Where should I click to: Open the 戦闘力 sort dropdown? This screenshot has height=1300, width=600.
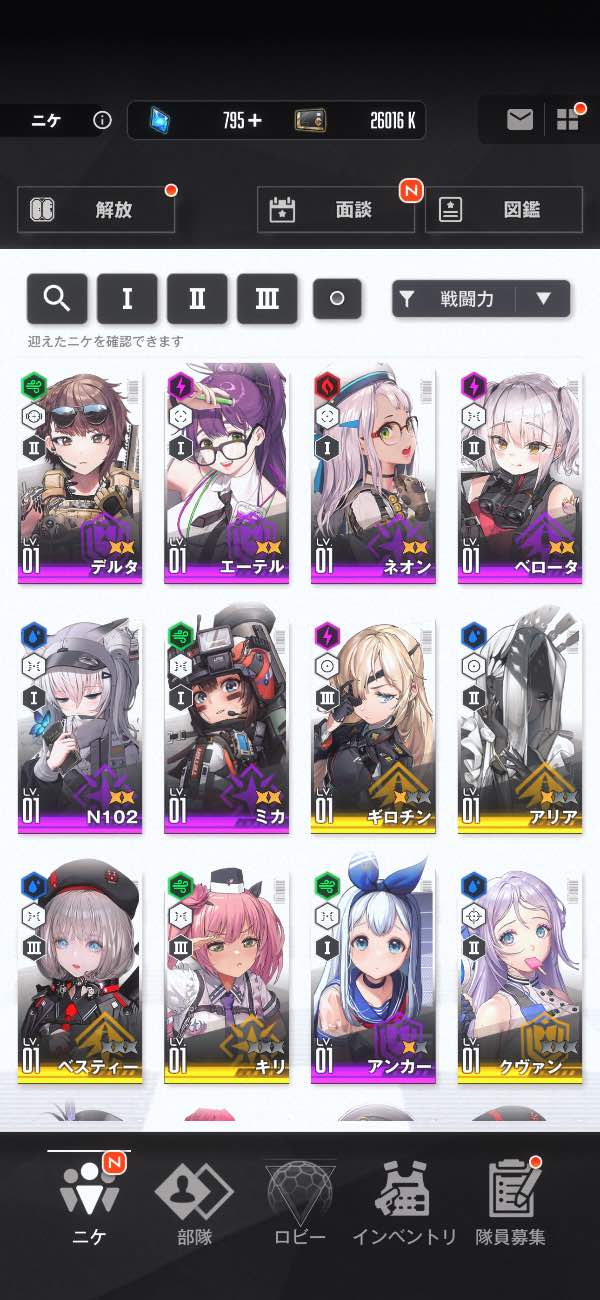481,298
